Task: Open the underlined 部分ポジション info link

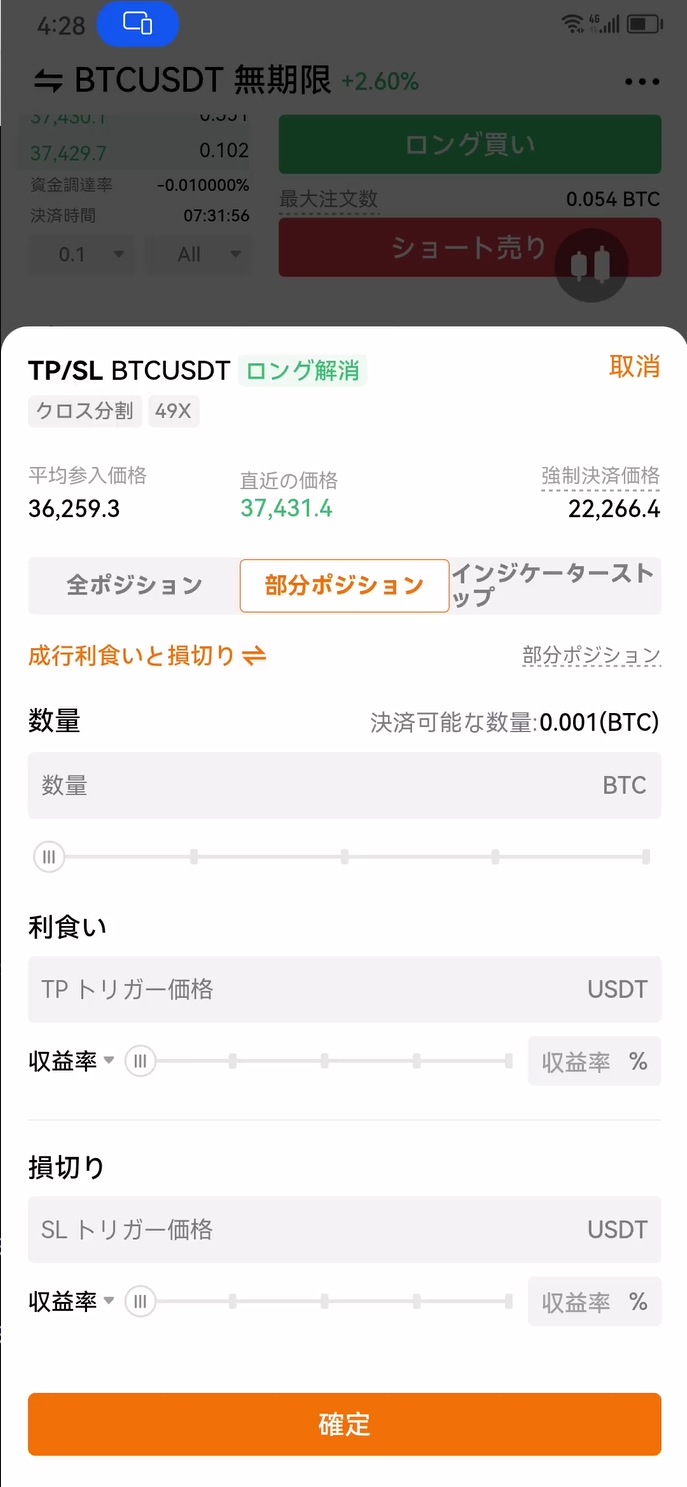Action: [591, 656]
